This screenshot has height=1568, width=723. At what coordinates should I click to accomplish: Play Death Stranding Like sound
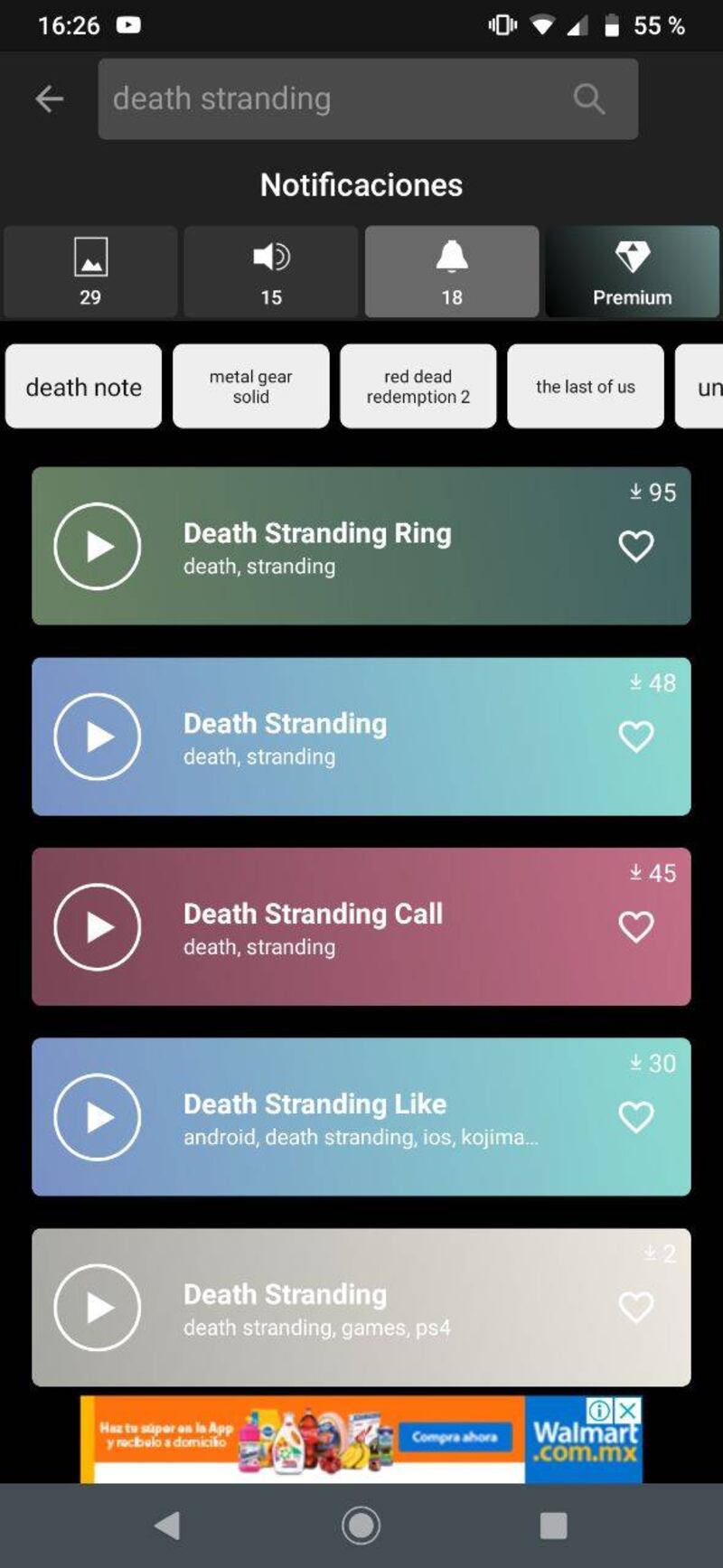(98, 1117)
